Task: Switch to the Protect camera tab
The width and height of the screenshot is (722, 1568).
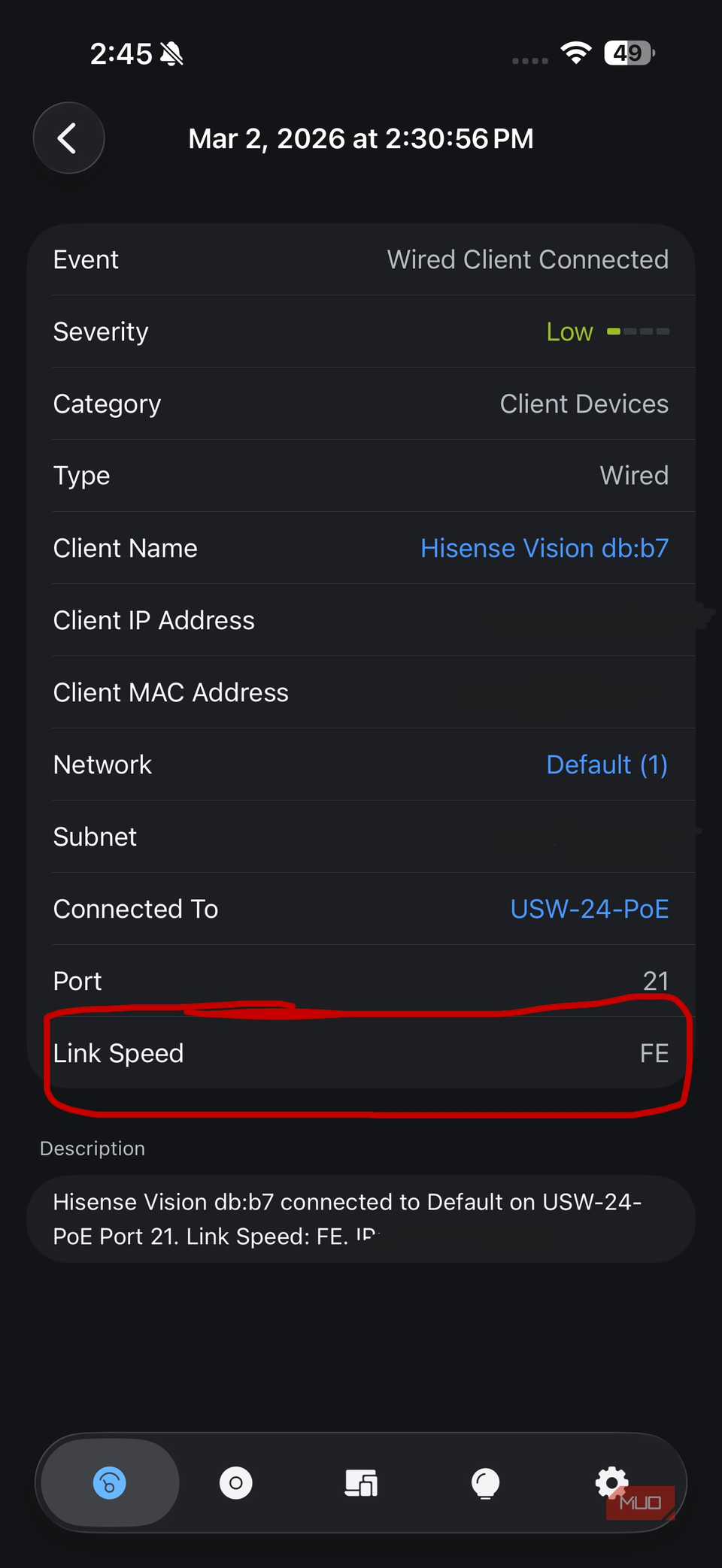Action: point(235,1482)
